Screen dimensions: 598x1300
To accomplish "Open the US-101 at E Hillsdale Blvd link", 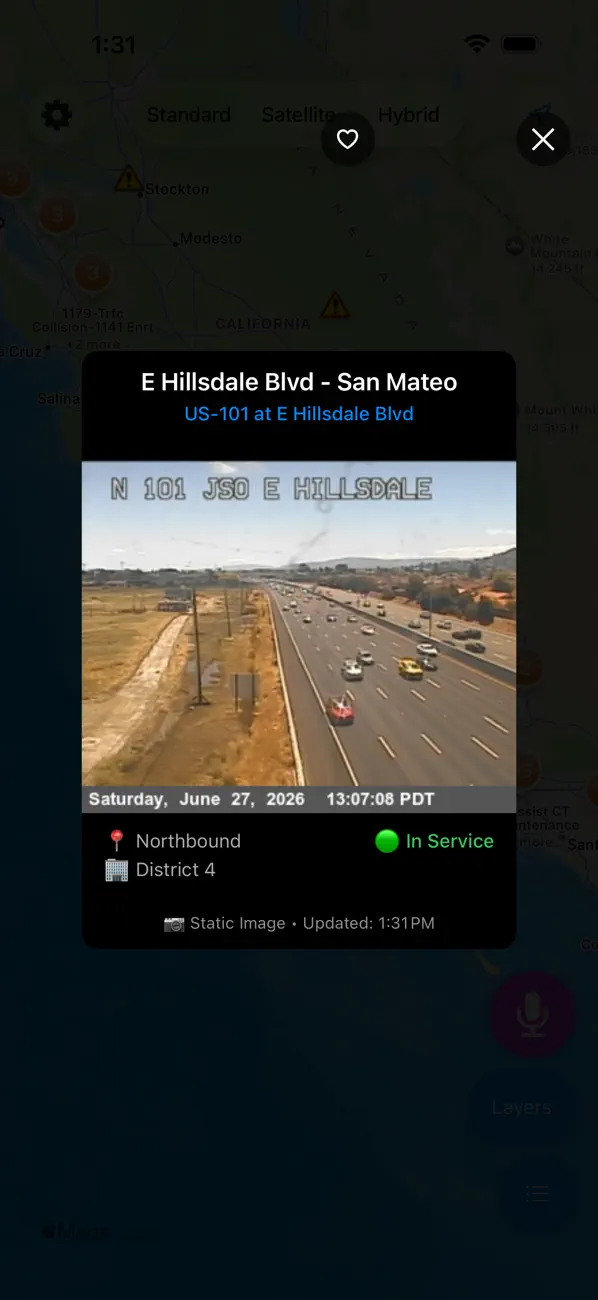I will 299,414.
